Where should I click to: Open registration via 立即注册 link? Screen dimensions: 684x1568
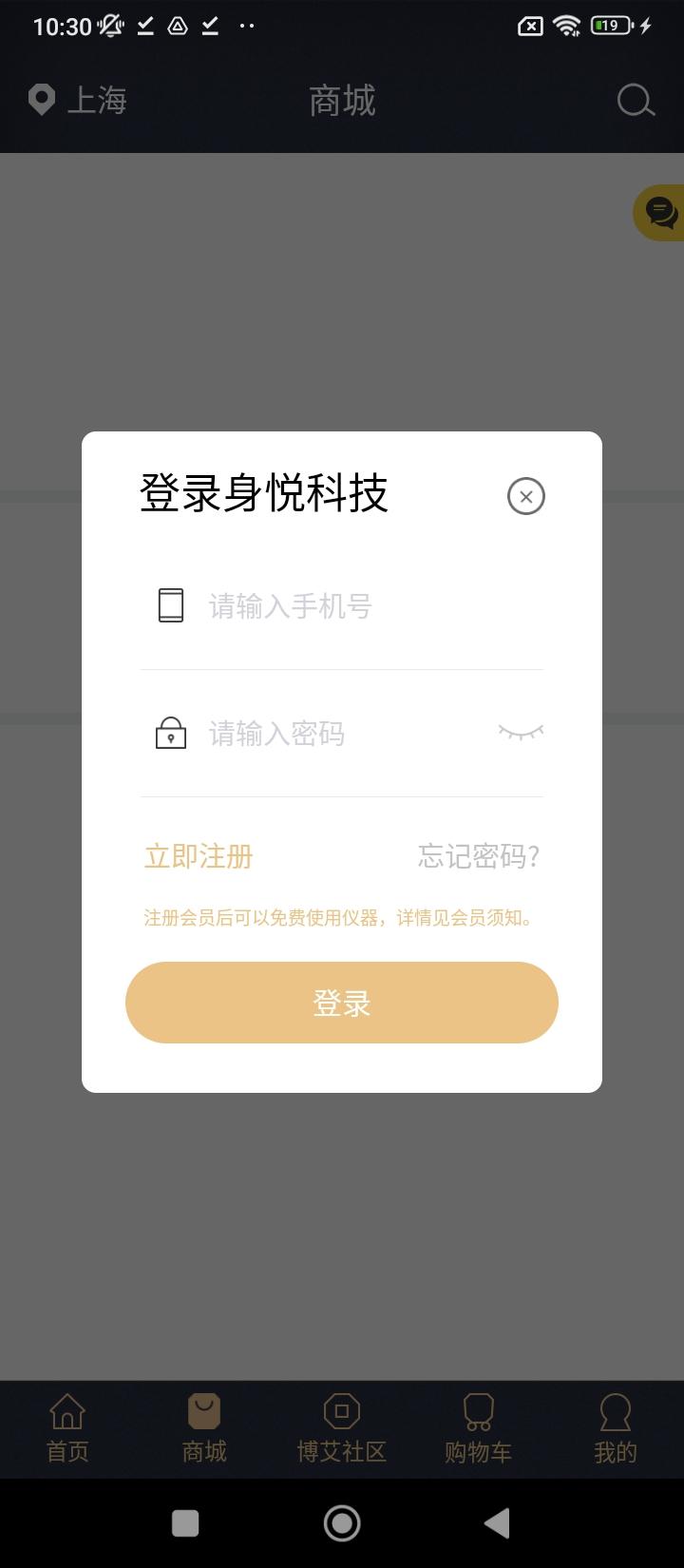tap(198, 856)
